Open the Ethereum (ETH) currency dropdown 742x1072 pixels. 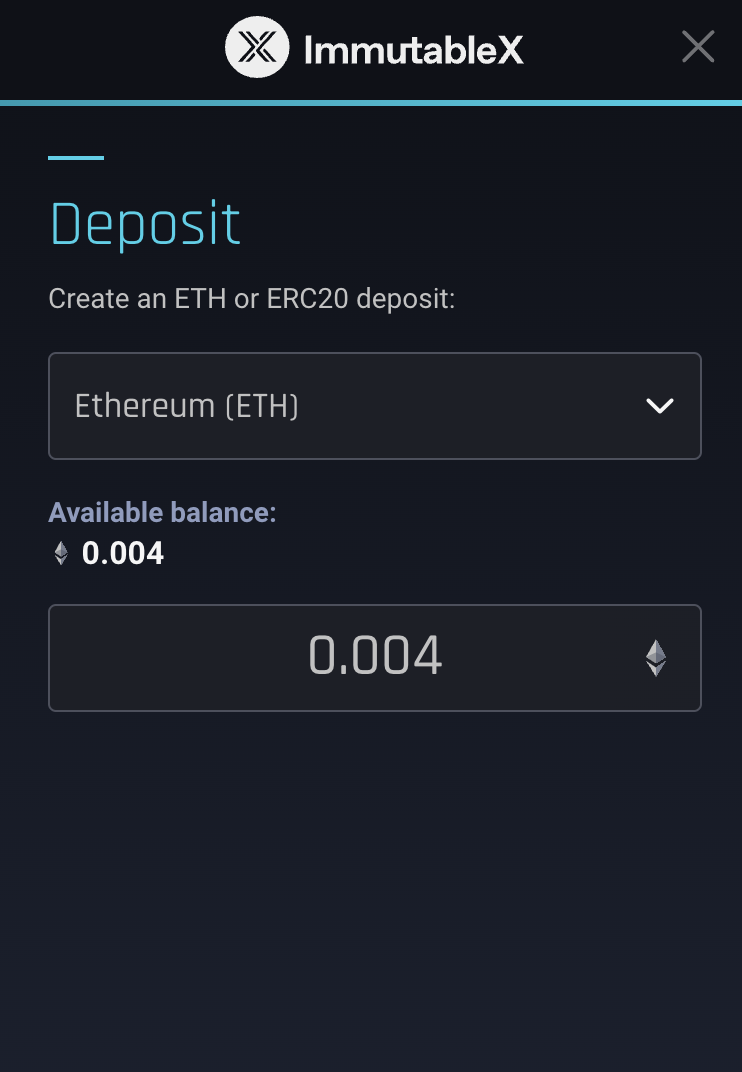tap(375, 406)
